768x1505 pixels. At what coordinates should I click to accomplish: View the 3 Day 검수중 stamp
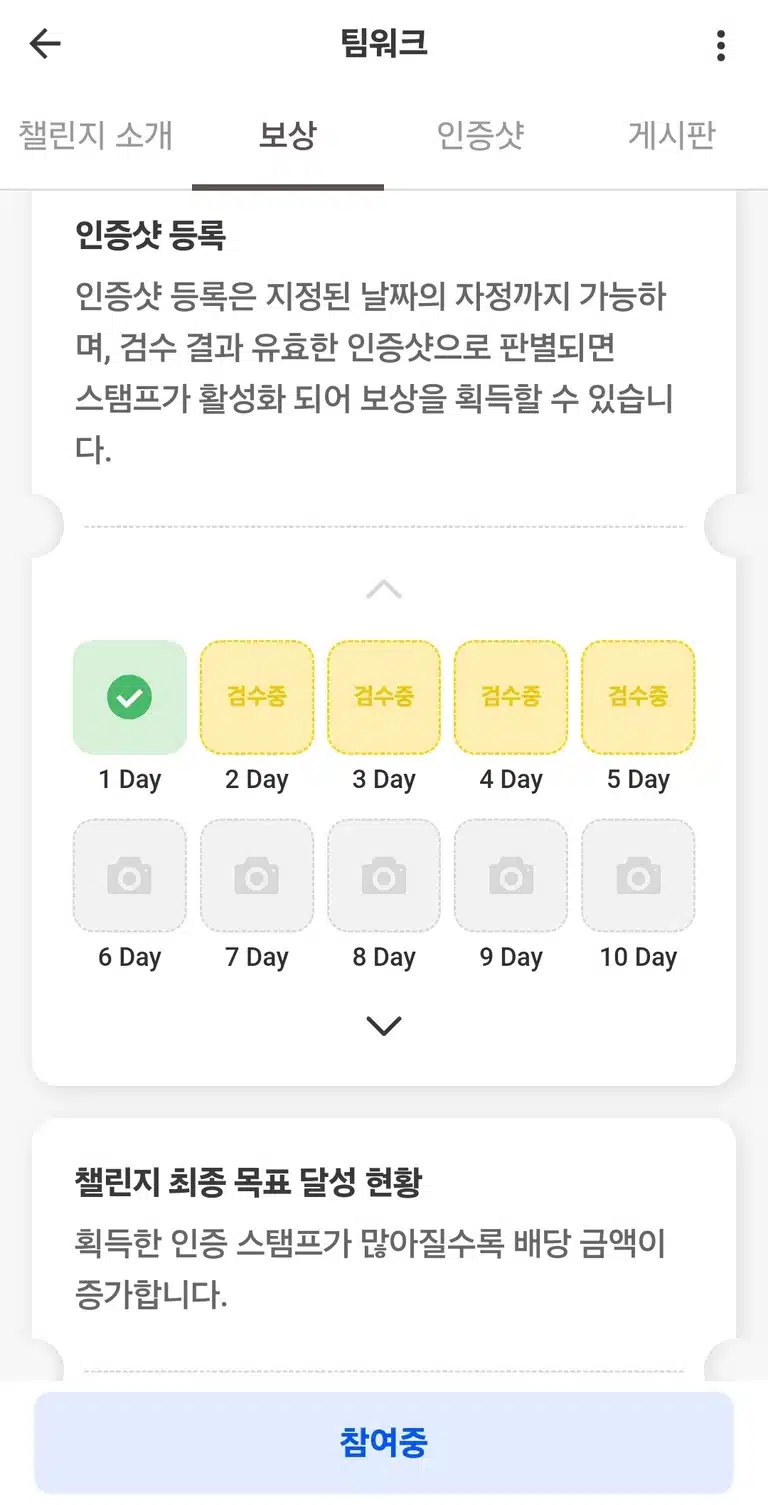coord(384,697)
